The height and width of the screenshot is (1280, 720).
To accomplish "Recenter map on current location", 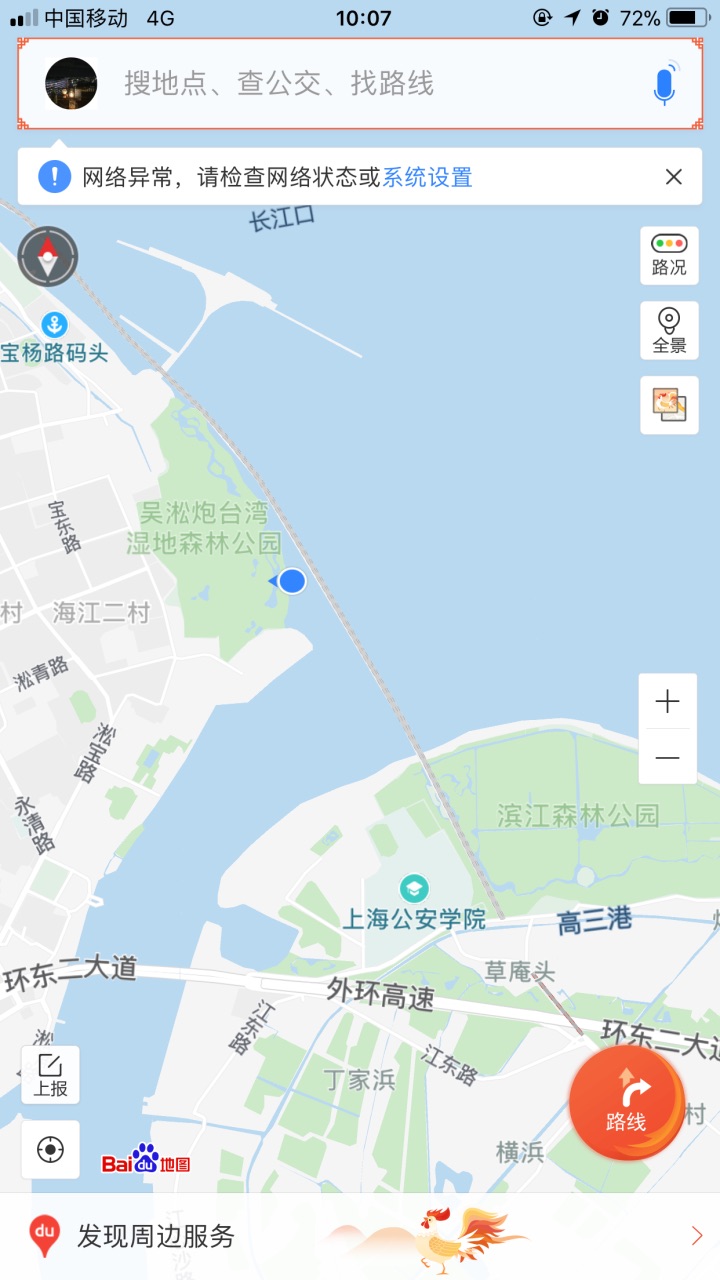I will tap(50, 1150).
